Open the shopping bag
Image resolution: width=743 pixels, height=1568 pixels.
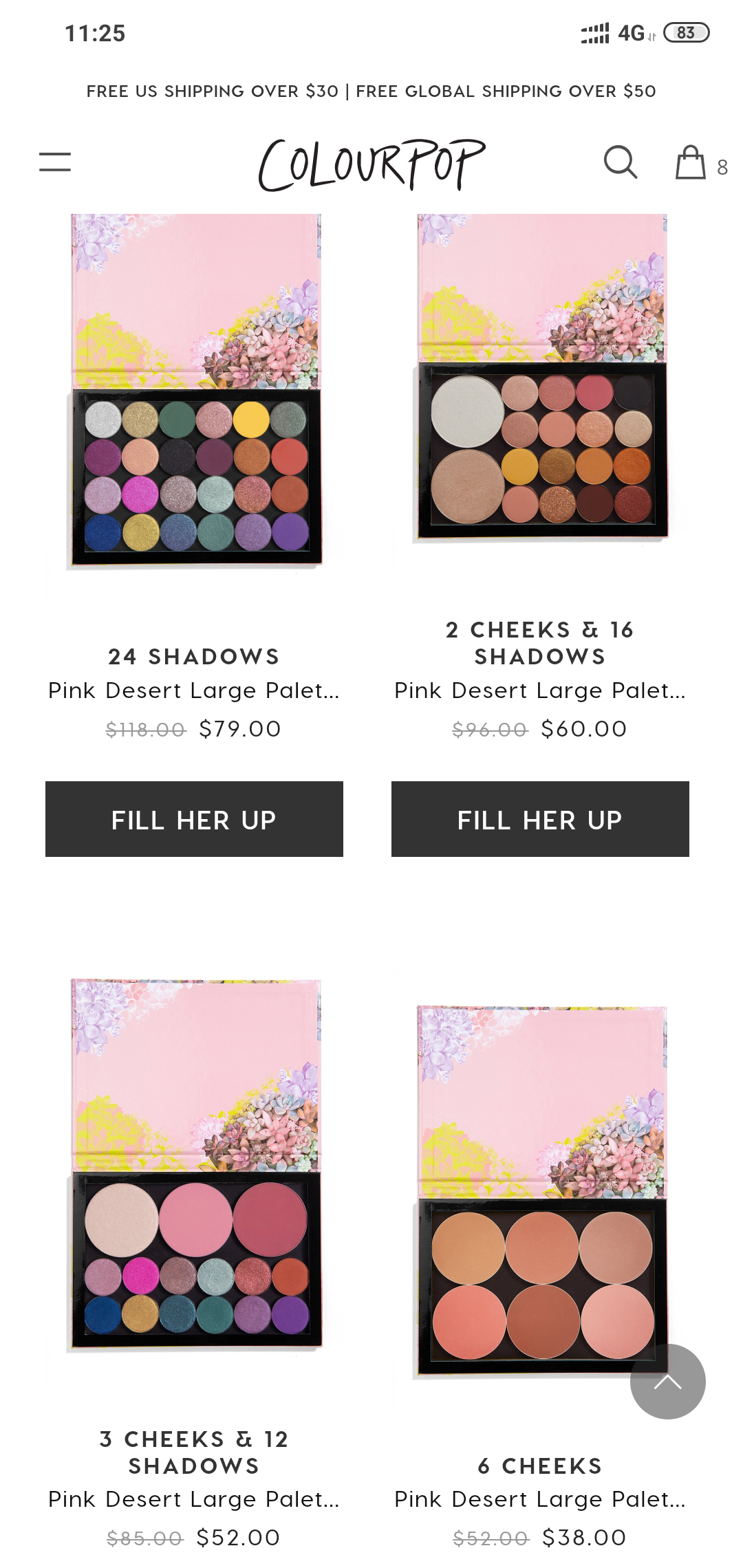click(x=691, y=163)
